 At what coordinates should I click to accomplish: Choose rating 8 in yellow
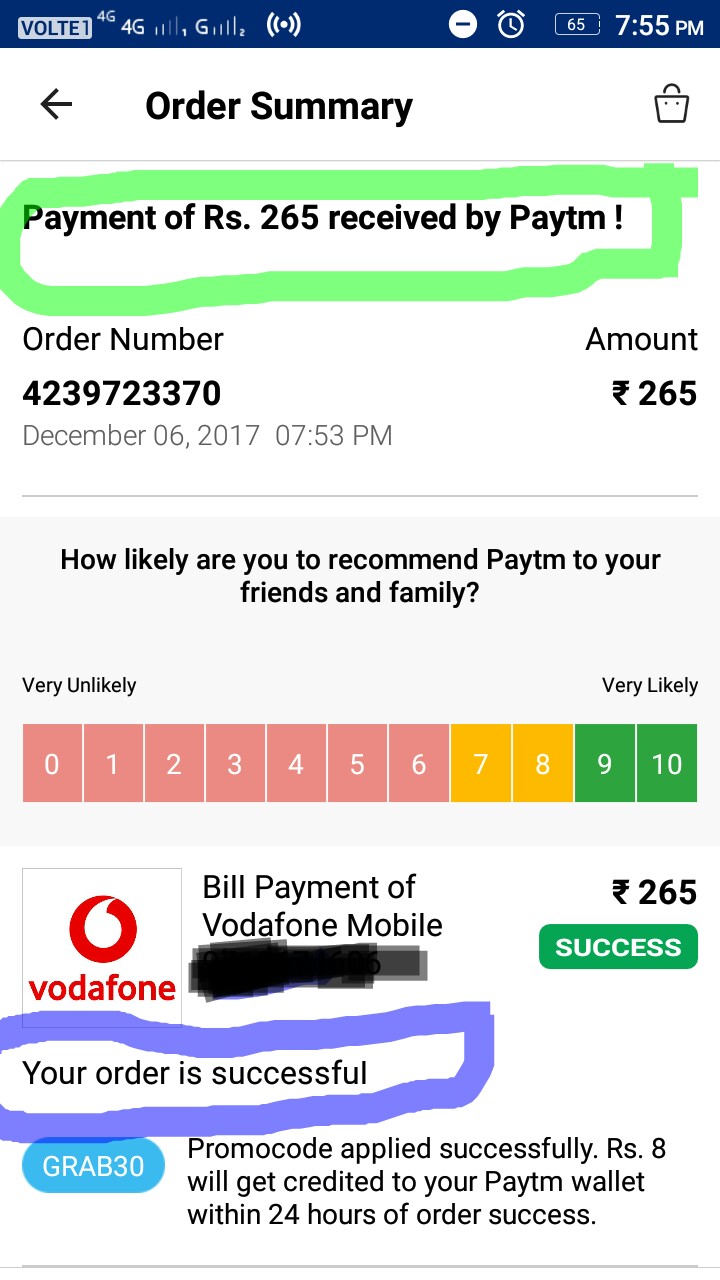542,765
